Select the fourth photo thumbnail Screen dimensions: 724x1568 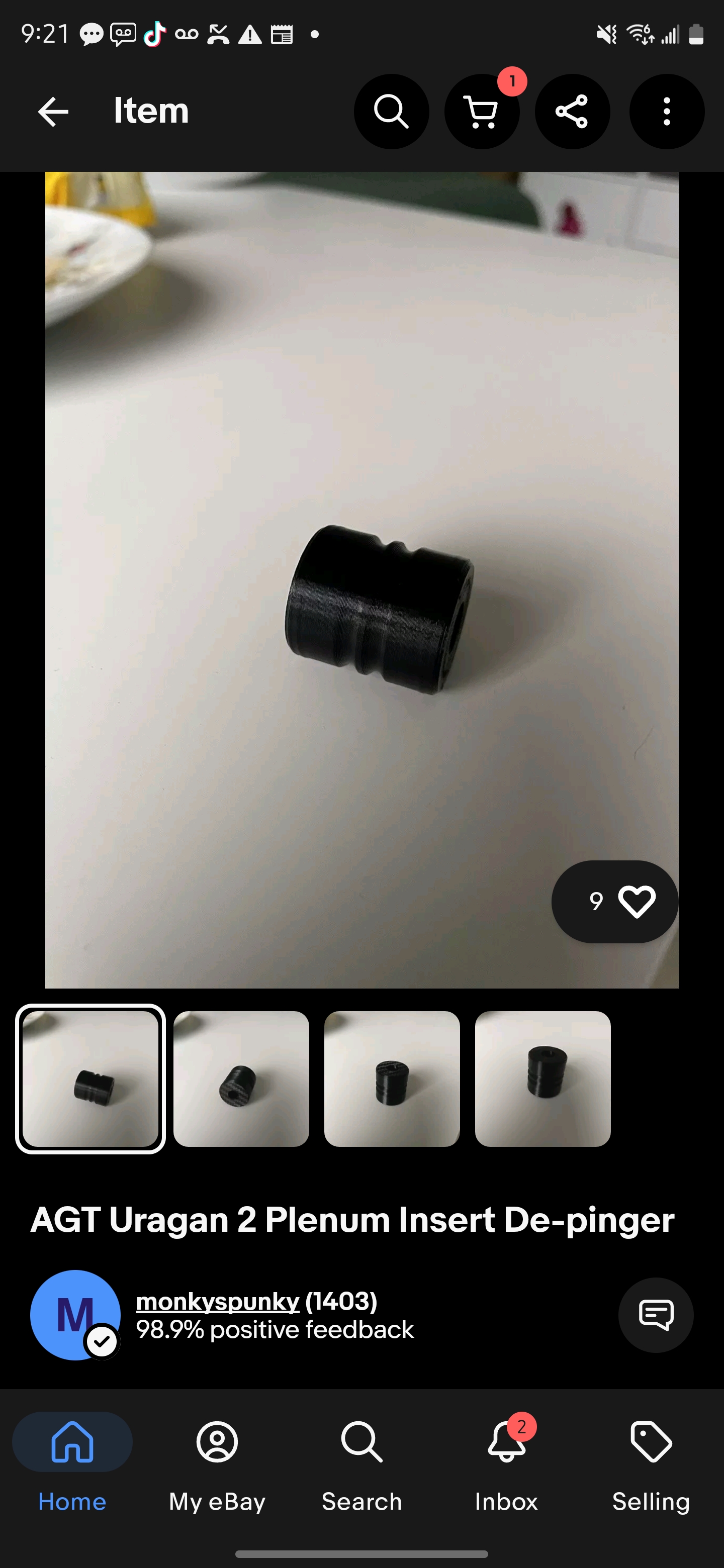tap(542, 1079)
